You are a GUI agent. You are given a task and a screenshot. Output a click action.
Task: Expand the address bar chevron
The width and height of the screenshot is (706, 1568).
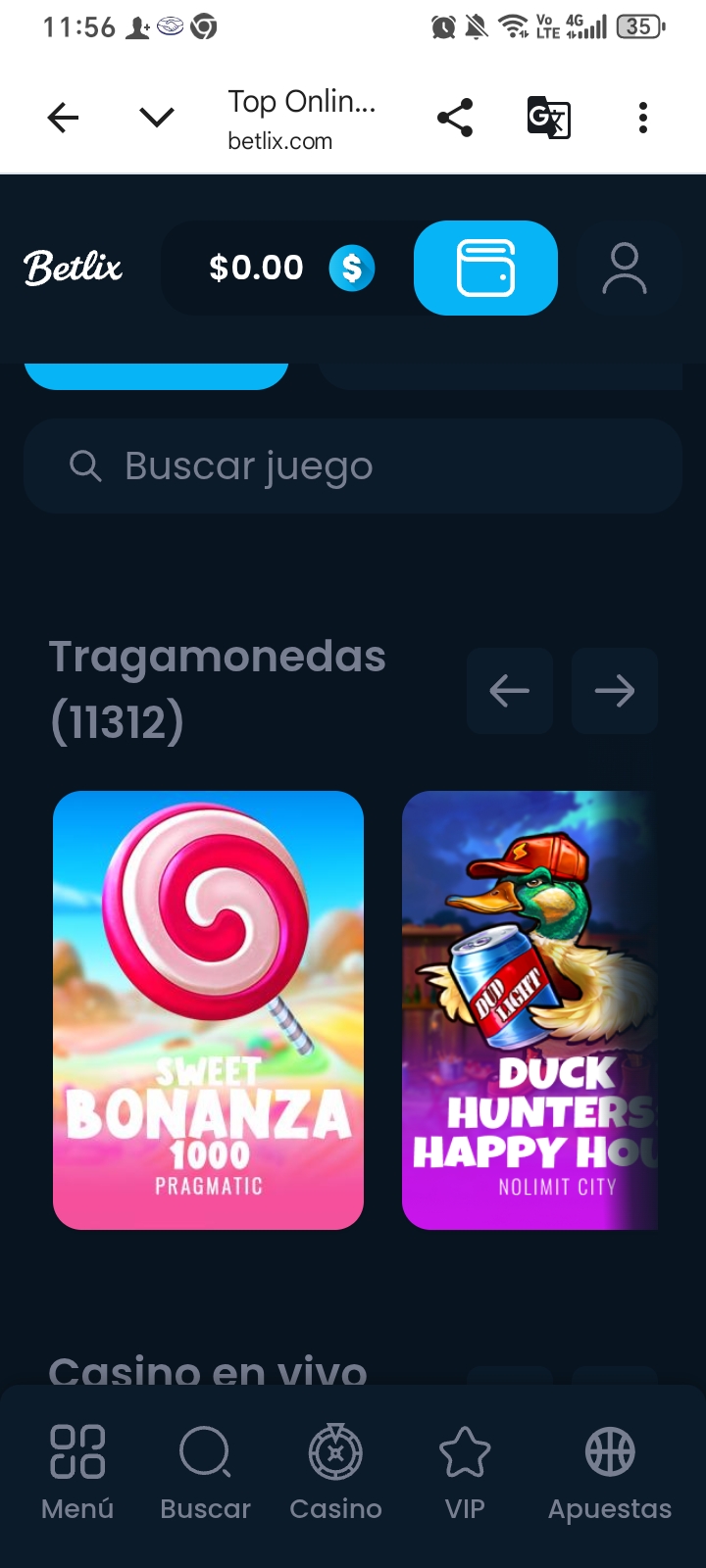155,117
